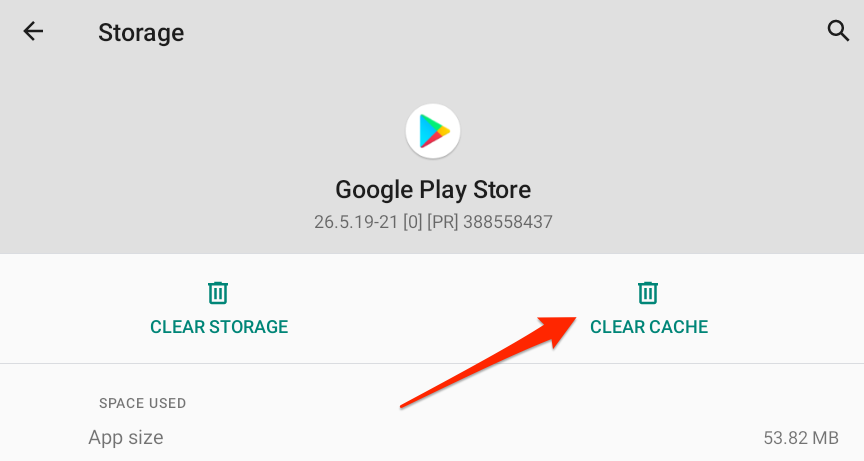Image resolution: width=864 pixels, height=461 pixels.
Task: Open search in settings
Action: 838,31
